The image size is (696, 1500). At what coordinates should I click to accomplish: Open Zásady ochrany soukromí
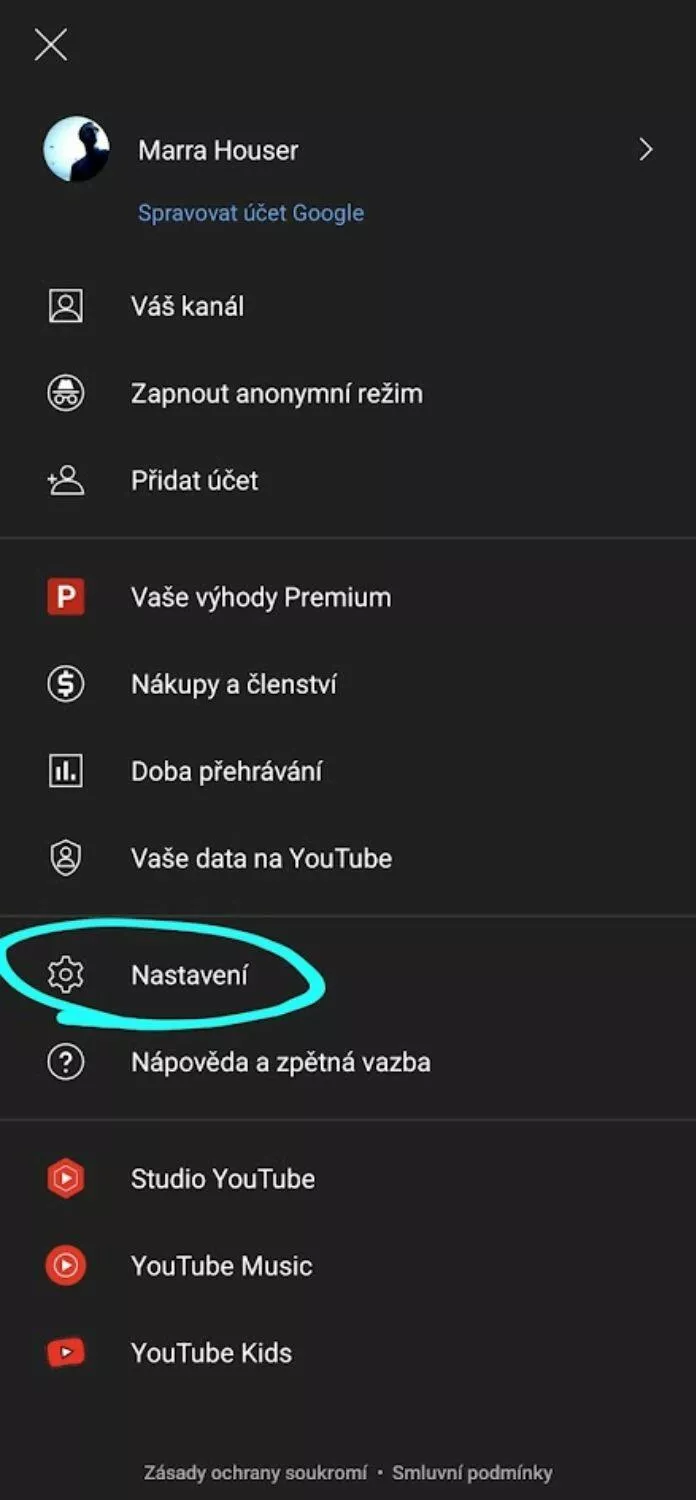click(255, 1473)
